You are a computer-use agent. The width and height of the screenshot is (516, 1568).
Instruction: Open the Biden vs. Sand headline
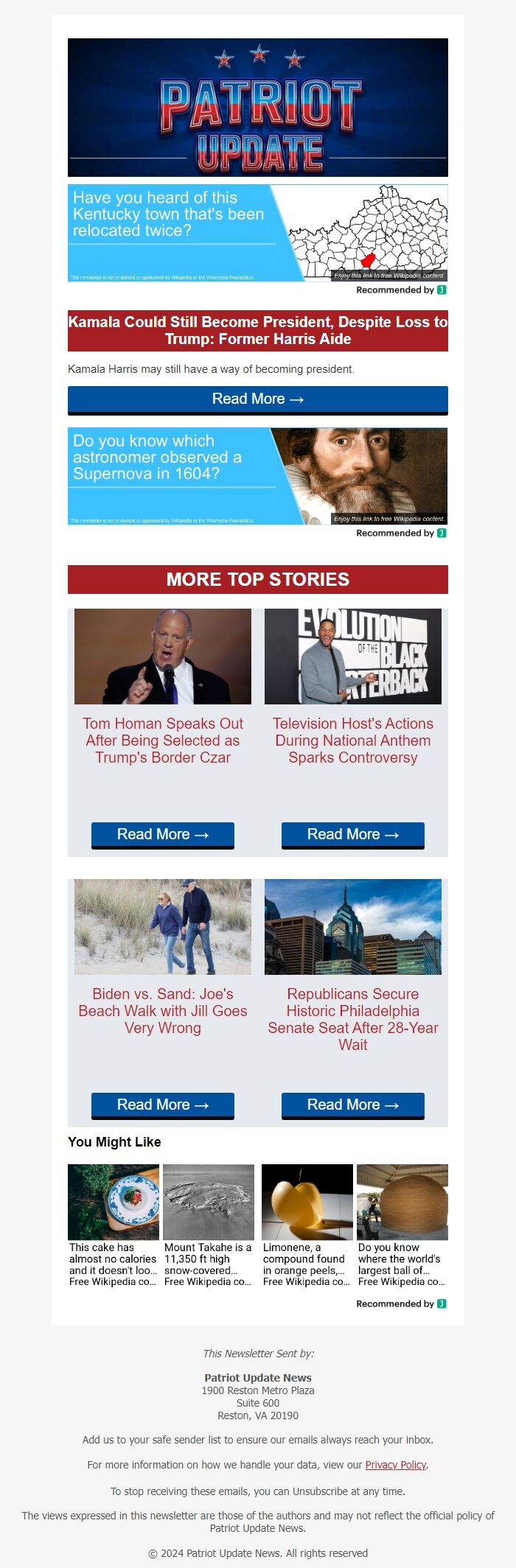163,1011
